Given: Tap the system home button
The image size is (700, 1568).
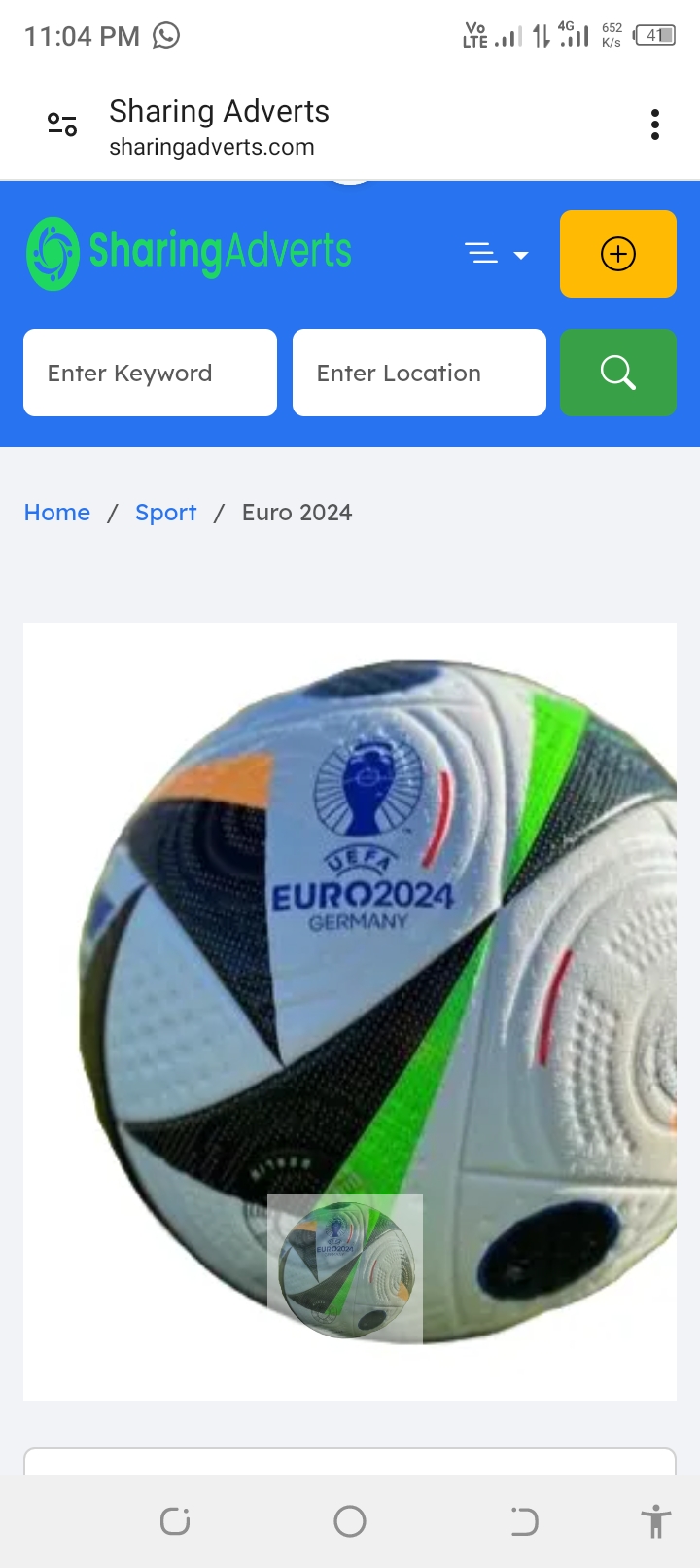Looking at the screenshot, I should pos(350,1521).
